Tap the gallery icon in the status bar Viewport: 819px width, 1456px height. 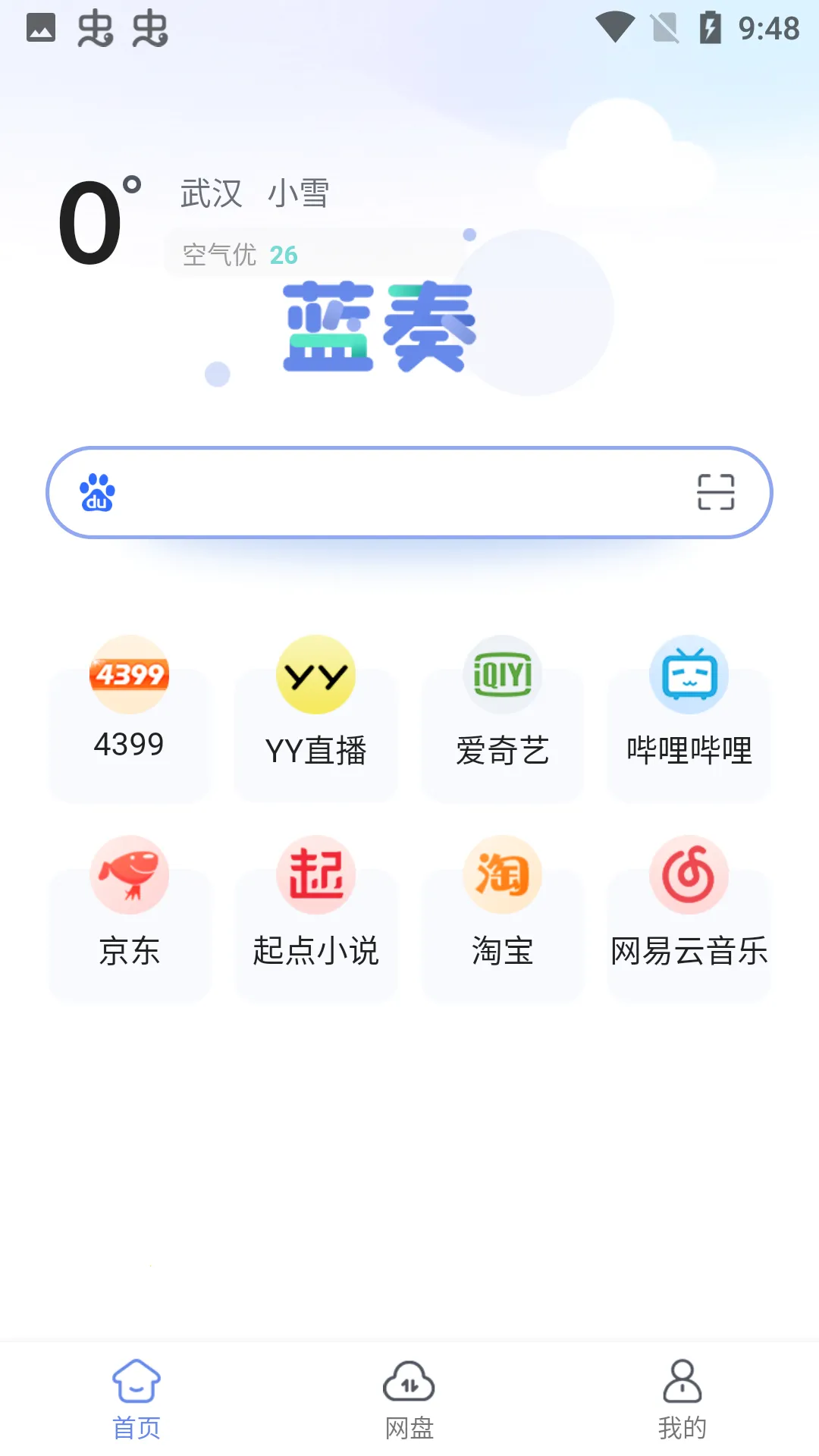tap(41, 27)
